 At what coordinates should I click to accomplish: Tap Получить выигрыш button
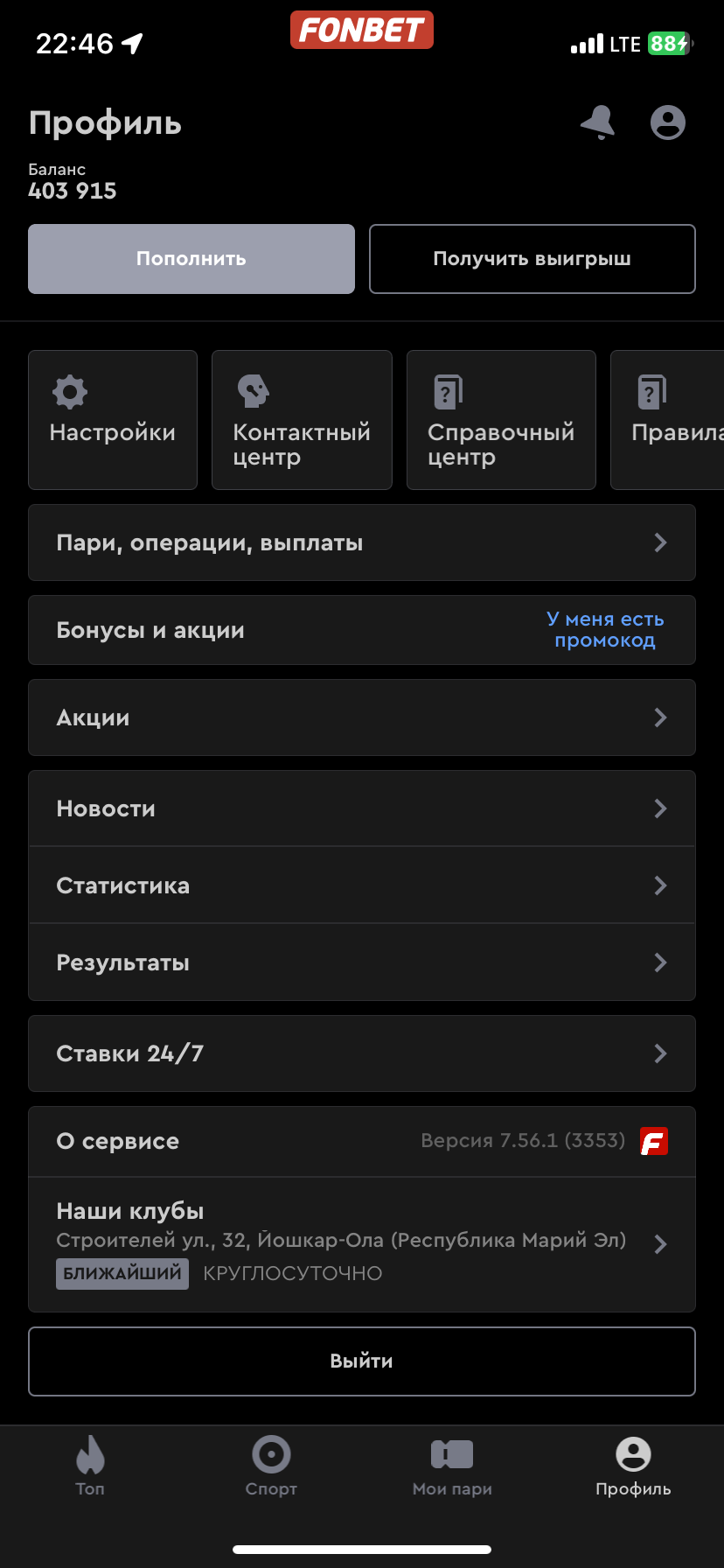click(532, 259)
